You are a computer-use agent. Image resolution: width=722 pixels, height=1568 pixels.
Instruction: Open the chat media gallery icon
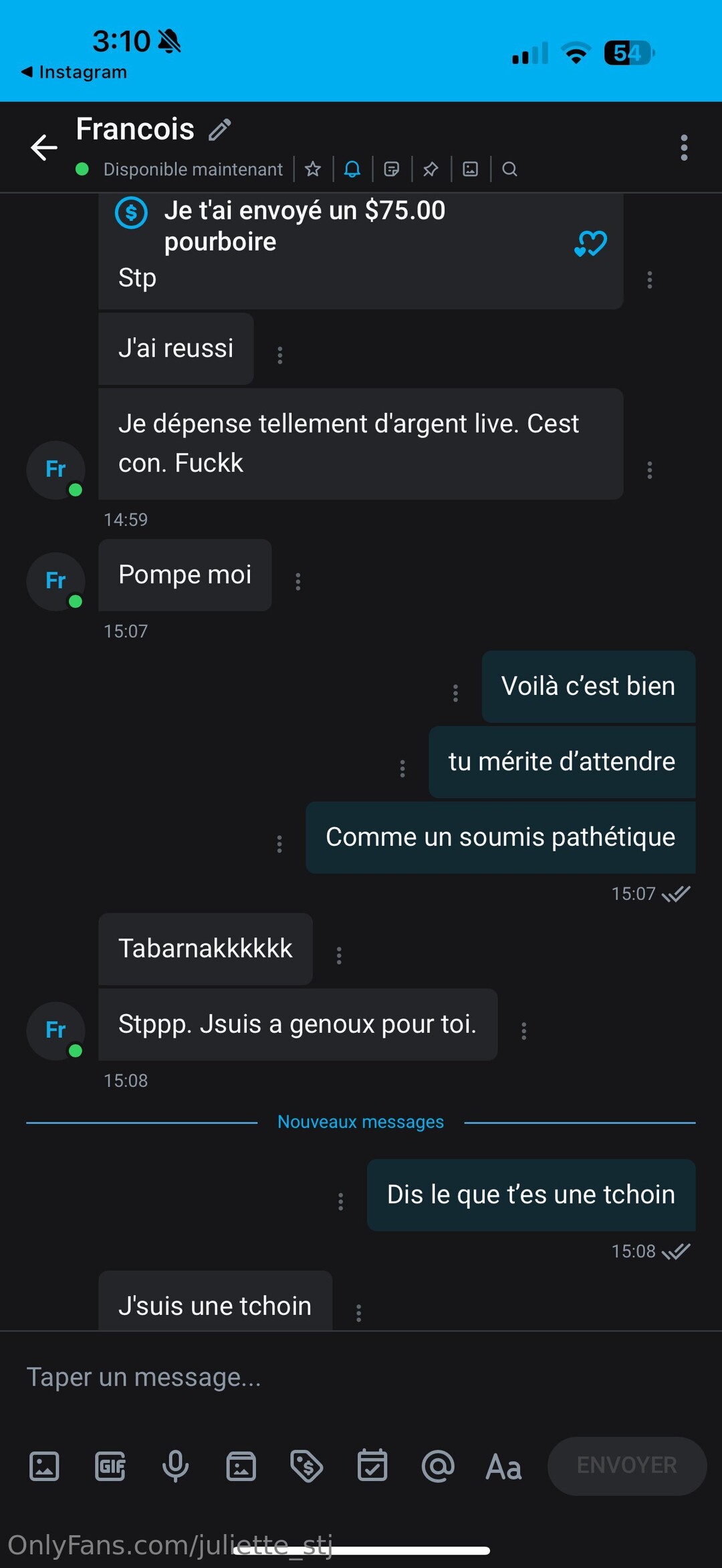471,169
